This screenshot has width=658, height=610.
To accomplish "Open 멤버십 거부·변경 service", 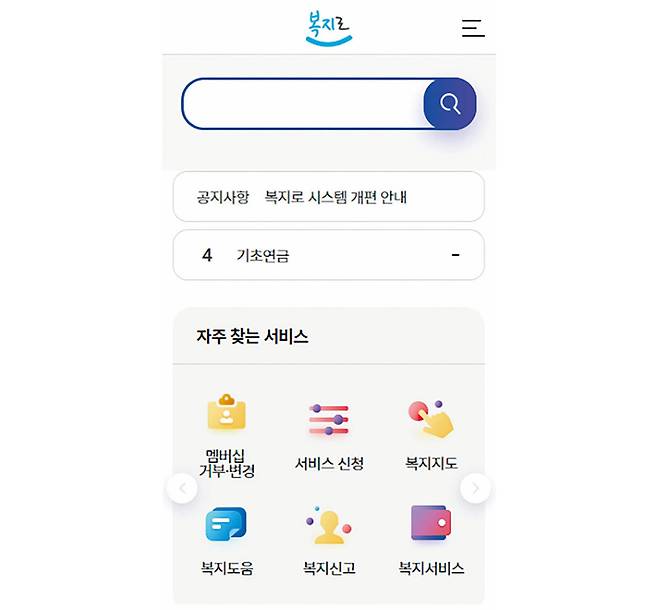I will [227, 435].
